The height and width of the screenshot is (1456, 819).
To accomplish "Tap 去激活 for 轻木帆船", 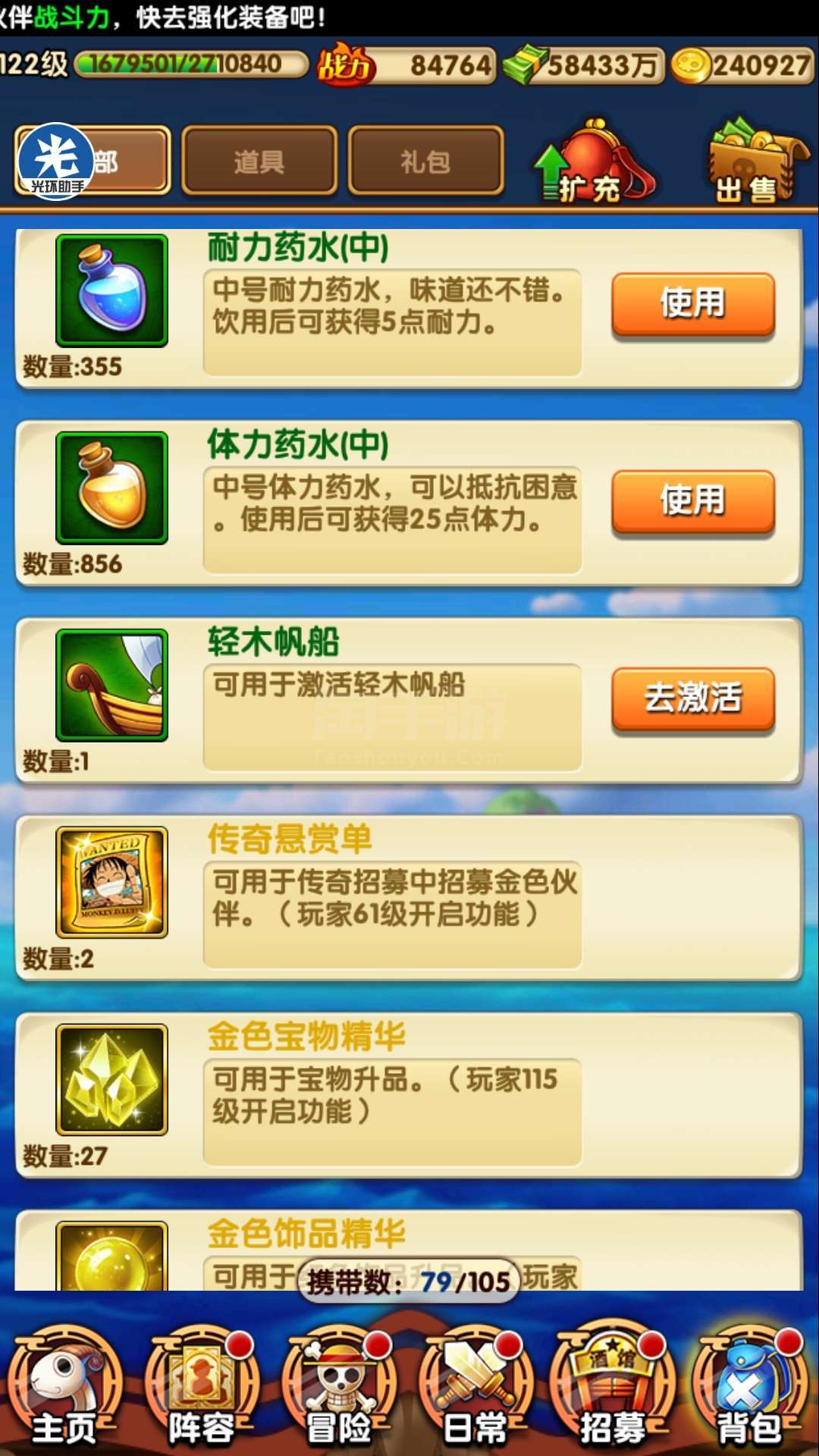I will [x=692, y=698].
